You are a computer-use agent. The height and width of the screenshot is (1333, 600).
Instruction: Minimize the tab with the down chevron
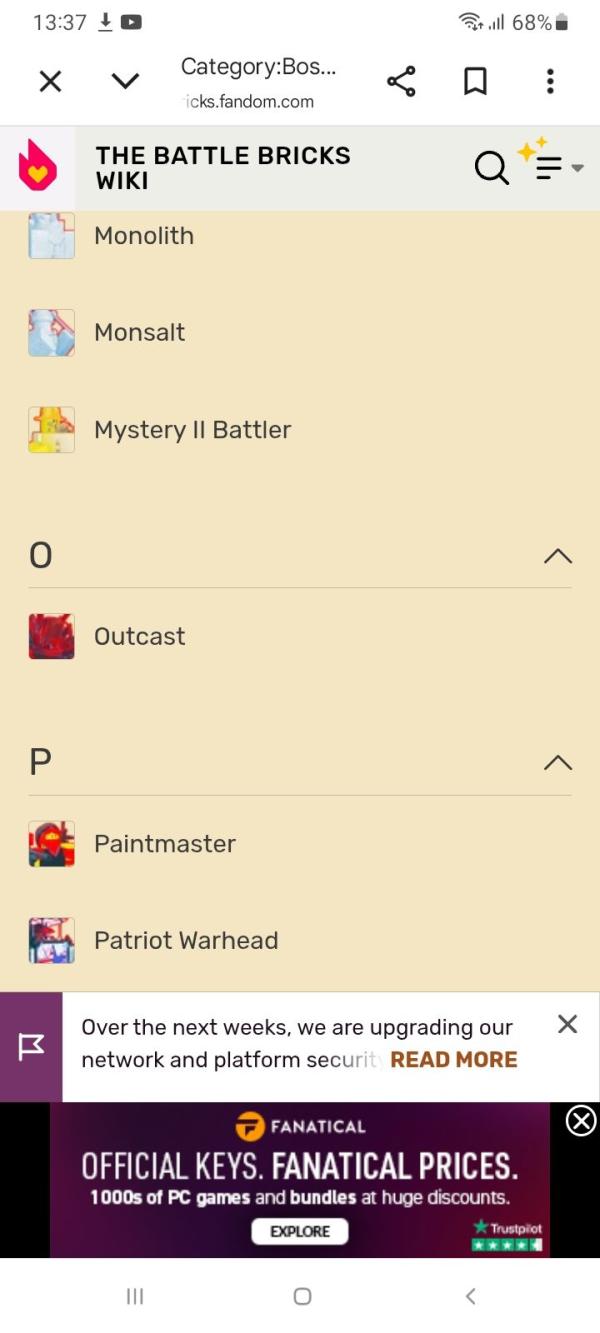coord(125,82)
